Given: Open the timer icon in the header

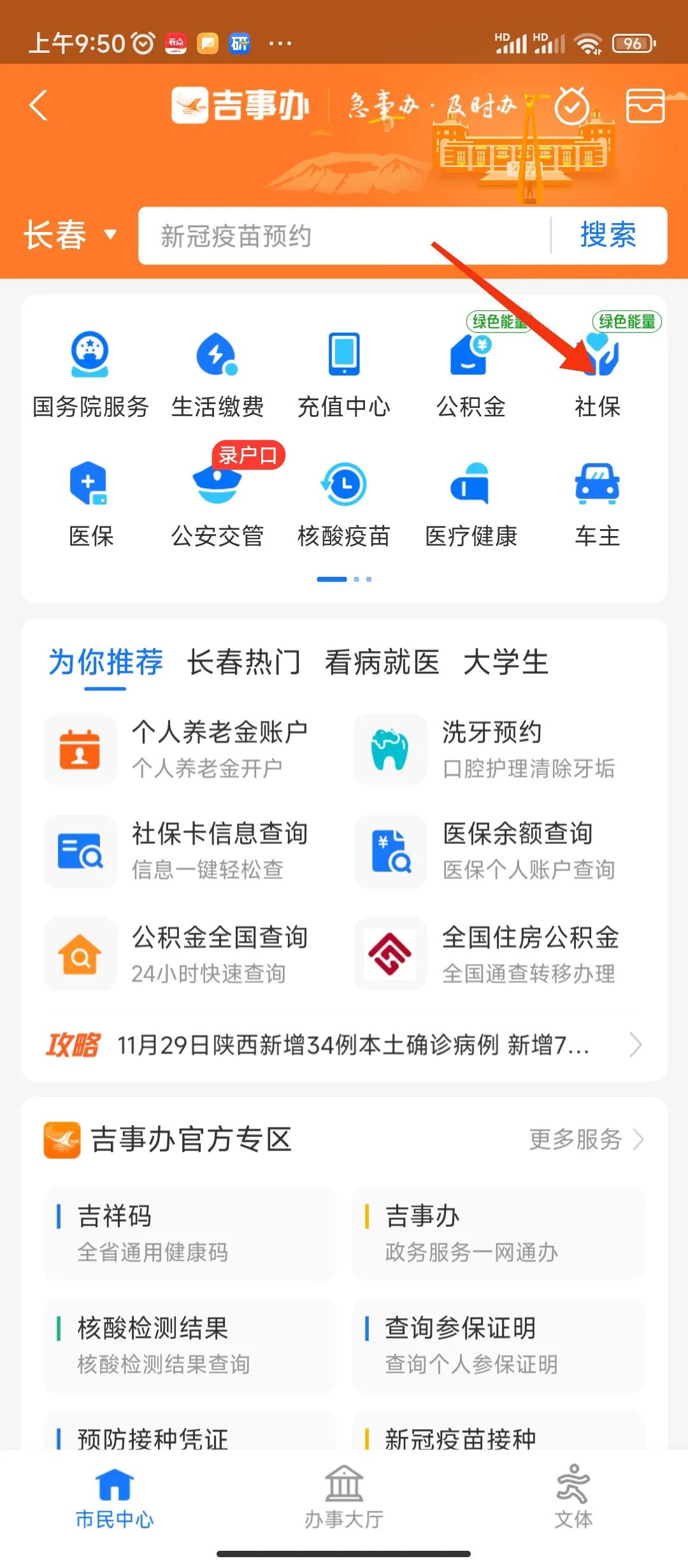Looking at the screenshot, I should (571, 106).
